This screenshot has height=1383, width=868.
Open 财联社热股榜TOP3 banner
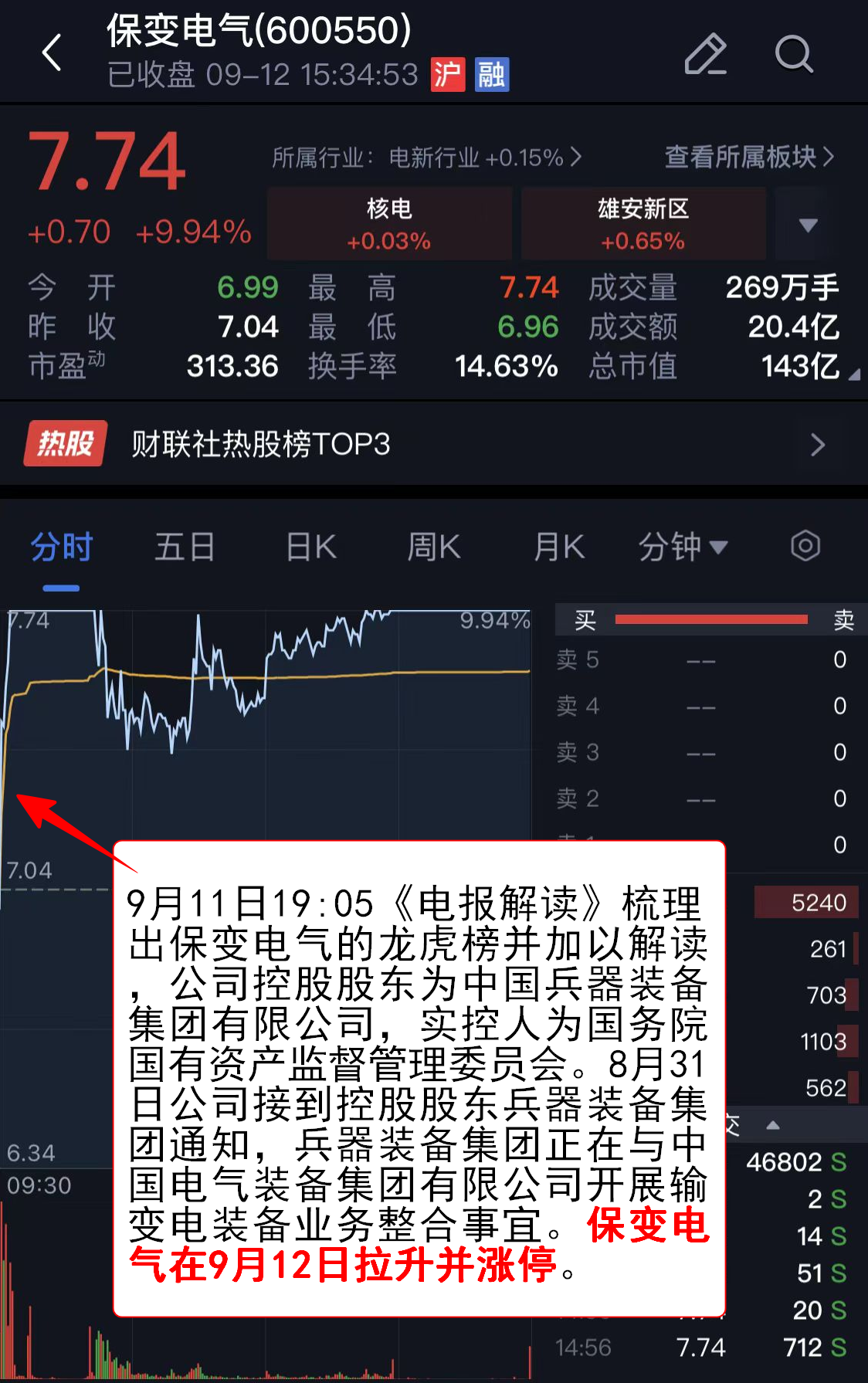point(432,444)
